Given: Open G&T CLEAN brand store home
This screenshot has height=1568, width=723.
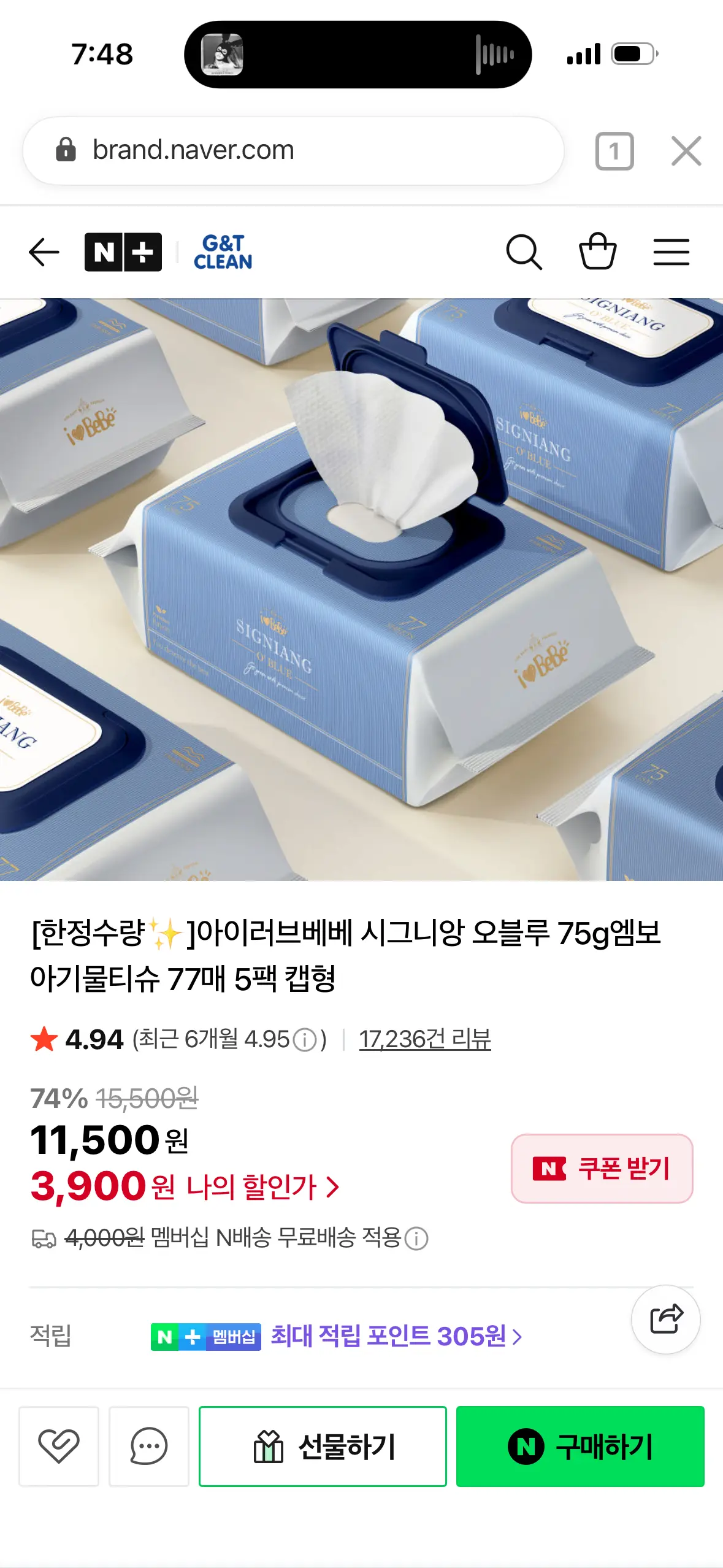Looking at the screenshot, I should (223, 252).
